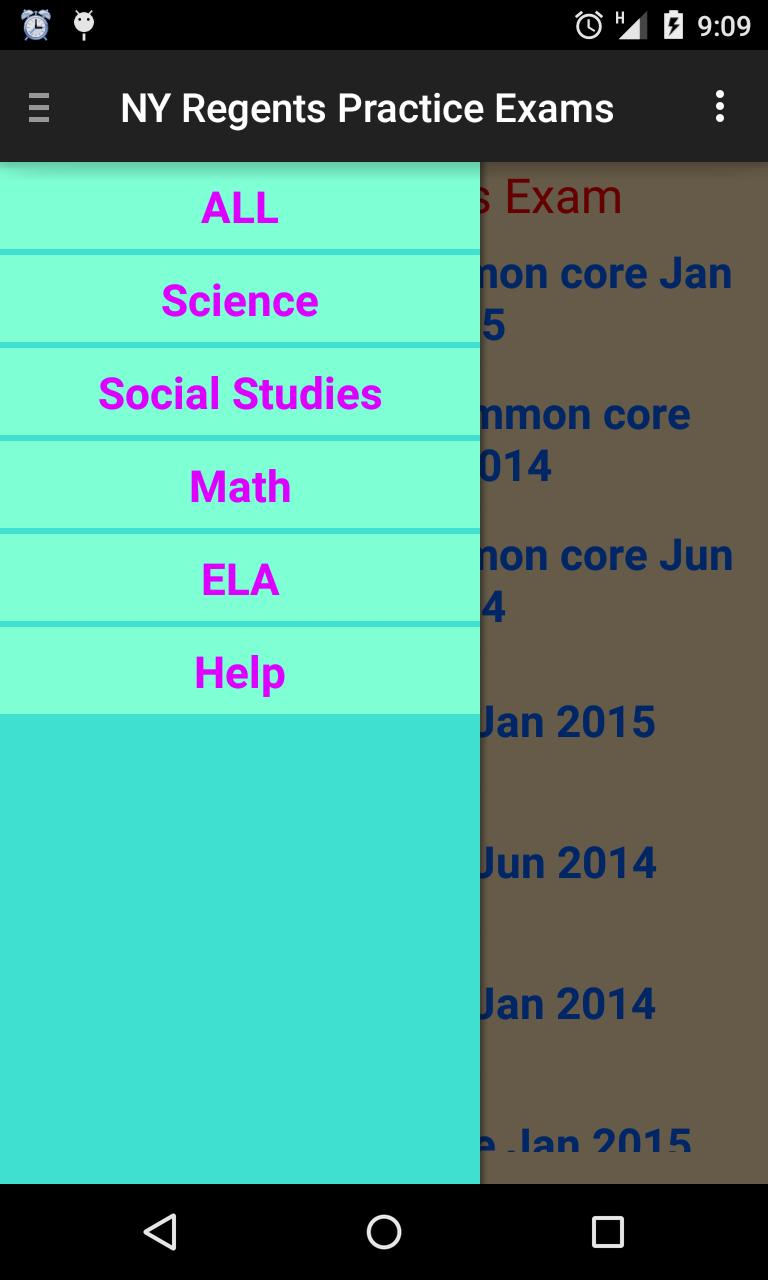
Task: Open the overflow options menu
Action: 719,107
